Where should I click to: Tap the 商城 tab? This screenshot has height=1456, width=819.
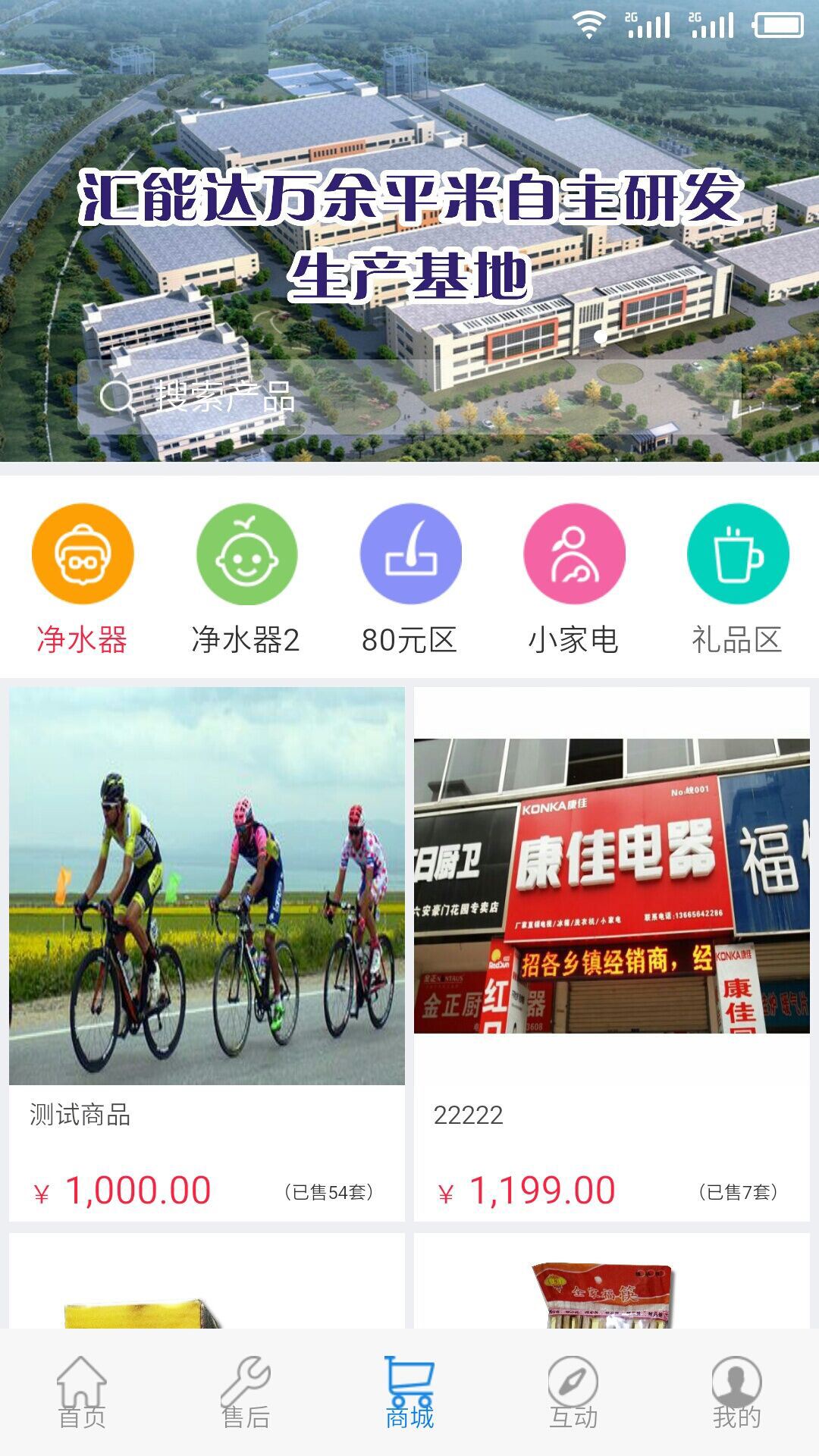pyautogui.click(x=409, y=1392)
